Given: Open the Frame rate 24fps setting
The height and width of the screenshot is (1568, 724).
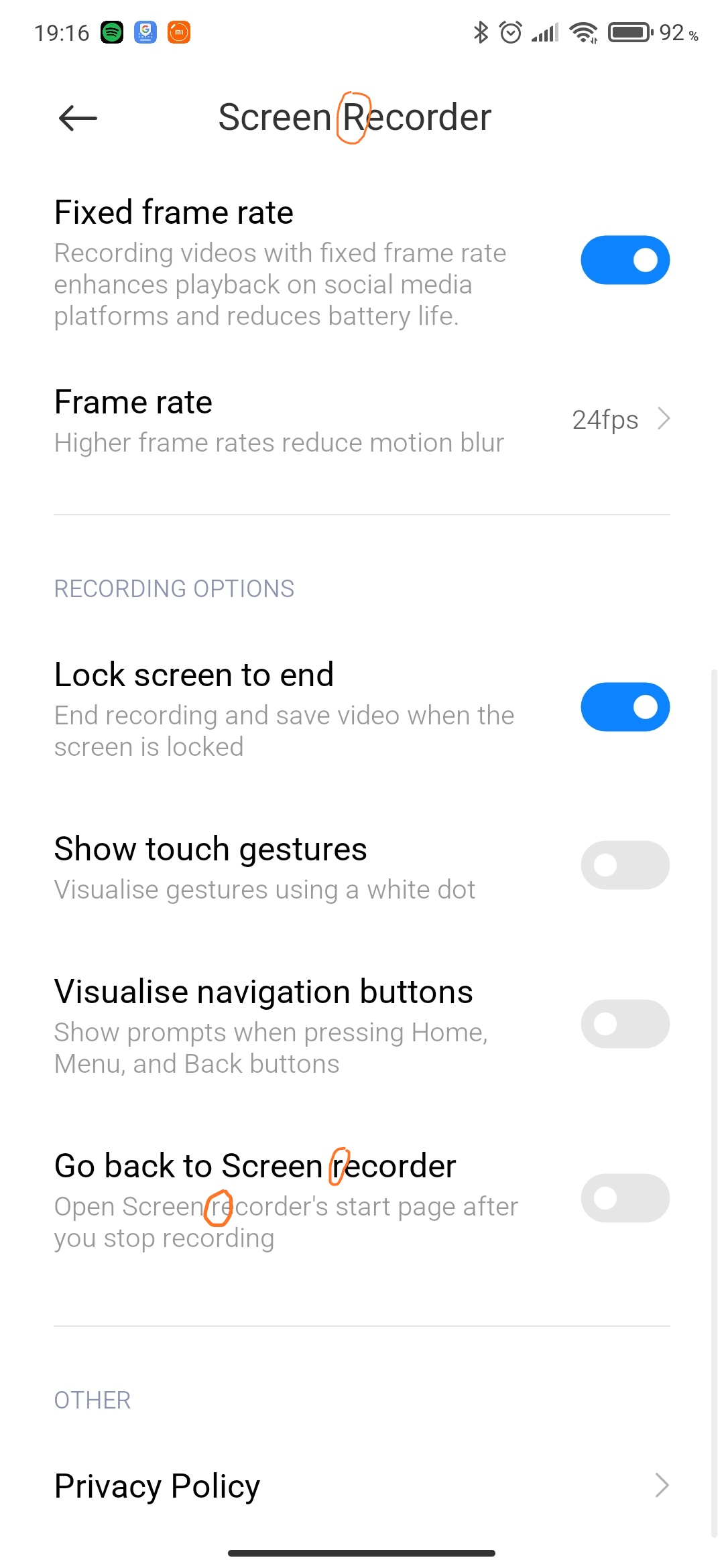Looking at the screenshot, I should [362, 420].
